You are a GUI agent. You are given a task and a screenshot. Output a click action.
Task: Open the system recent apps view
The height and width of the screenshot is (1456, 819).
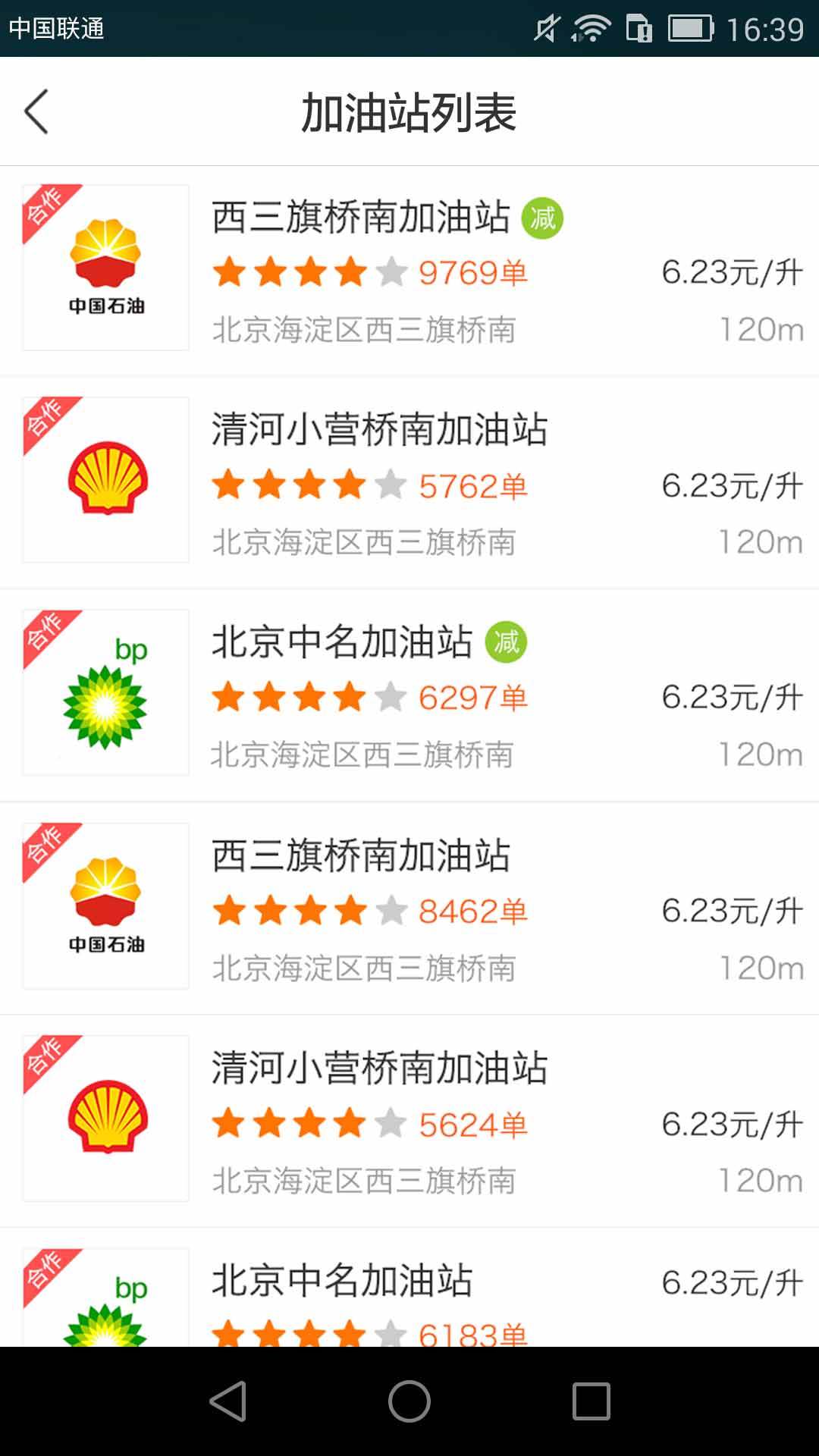591,1401
